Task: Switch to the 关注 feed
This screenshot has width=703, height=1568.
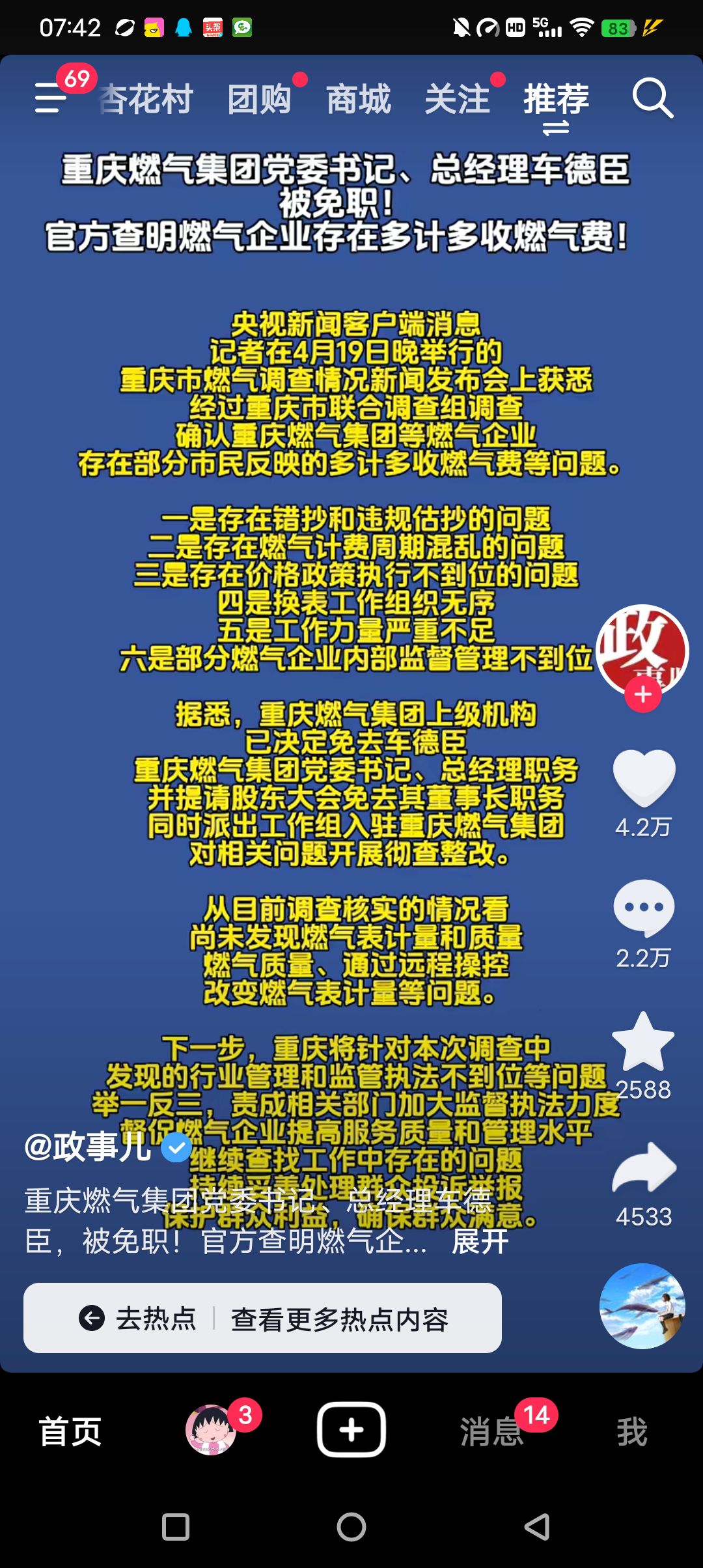Action: click(x=457, y=100)
